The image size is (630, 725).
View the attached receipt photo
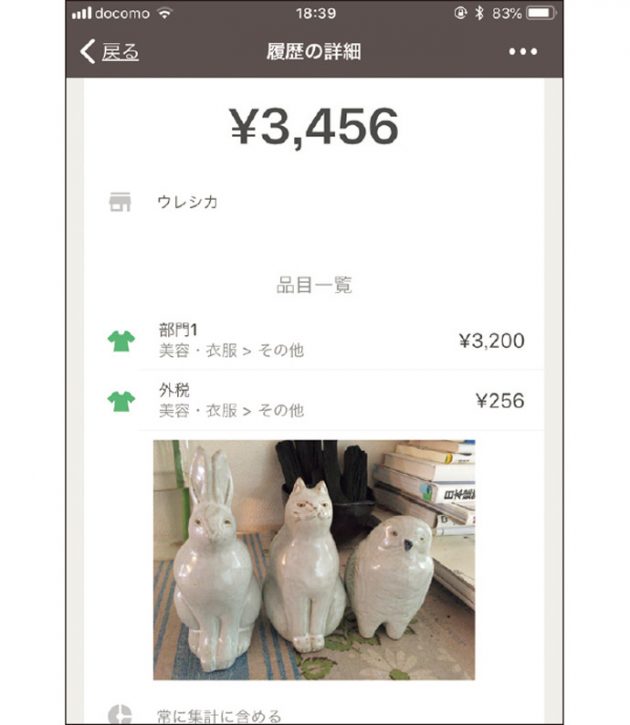[313, 560]
